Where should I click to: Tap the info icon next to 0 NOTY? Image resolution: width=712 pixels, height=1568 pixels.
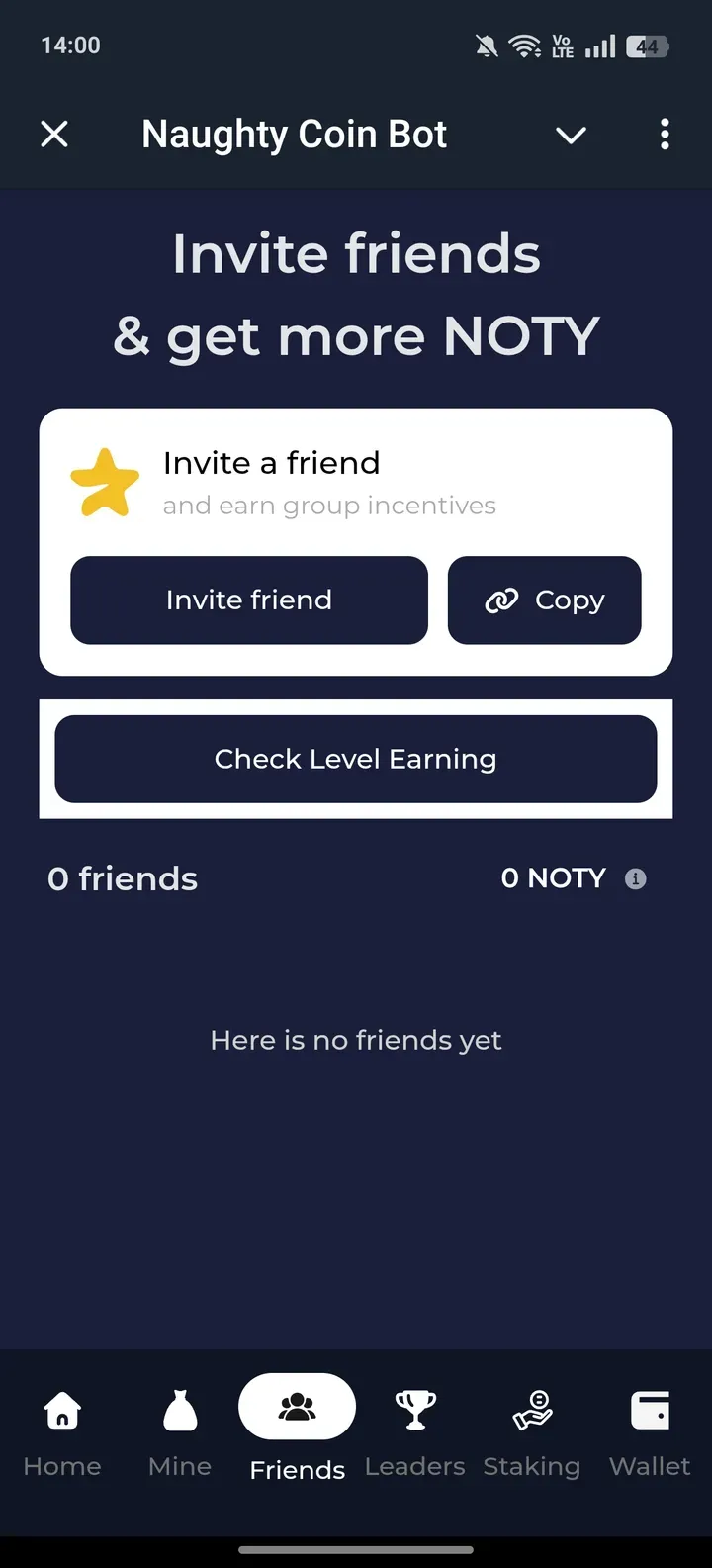(636, 878)
